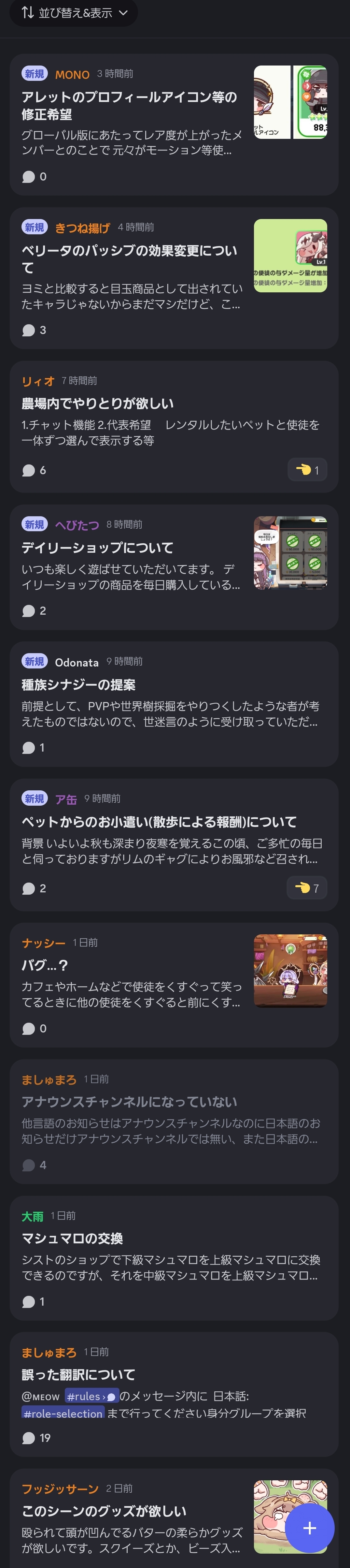Open the 並び替え&表示 sort dropdown
Screen dimensions: 350x1568
[x=74, y=13]
